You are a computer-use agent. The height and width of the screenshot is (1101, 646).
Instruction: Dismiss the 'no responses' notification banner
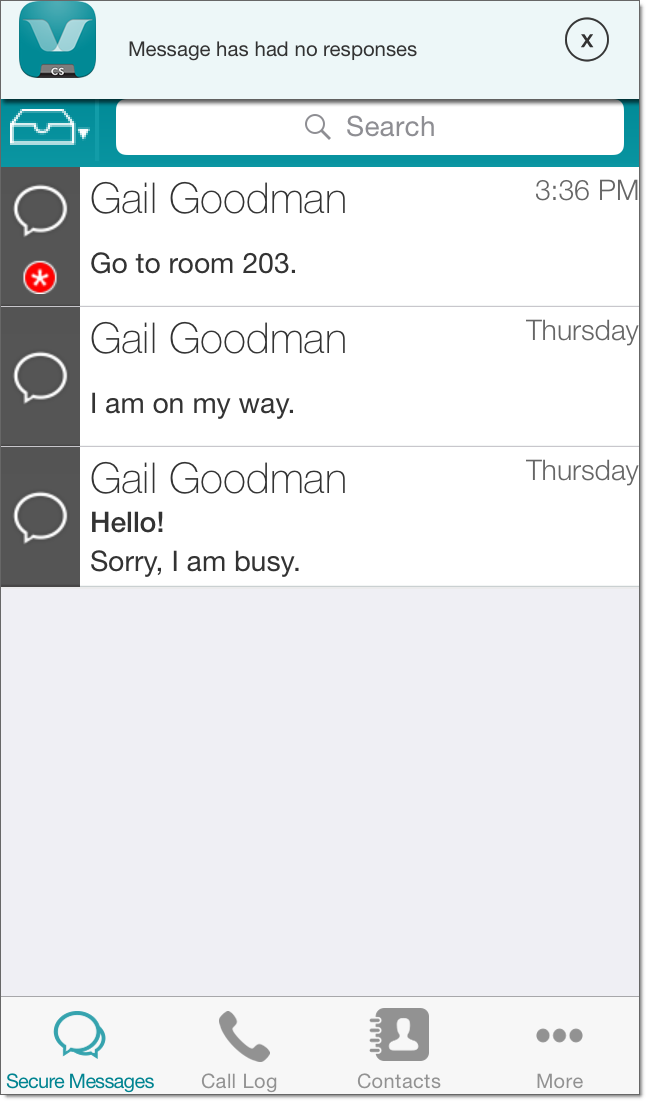click(x=586, y=41)
